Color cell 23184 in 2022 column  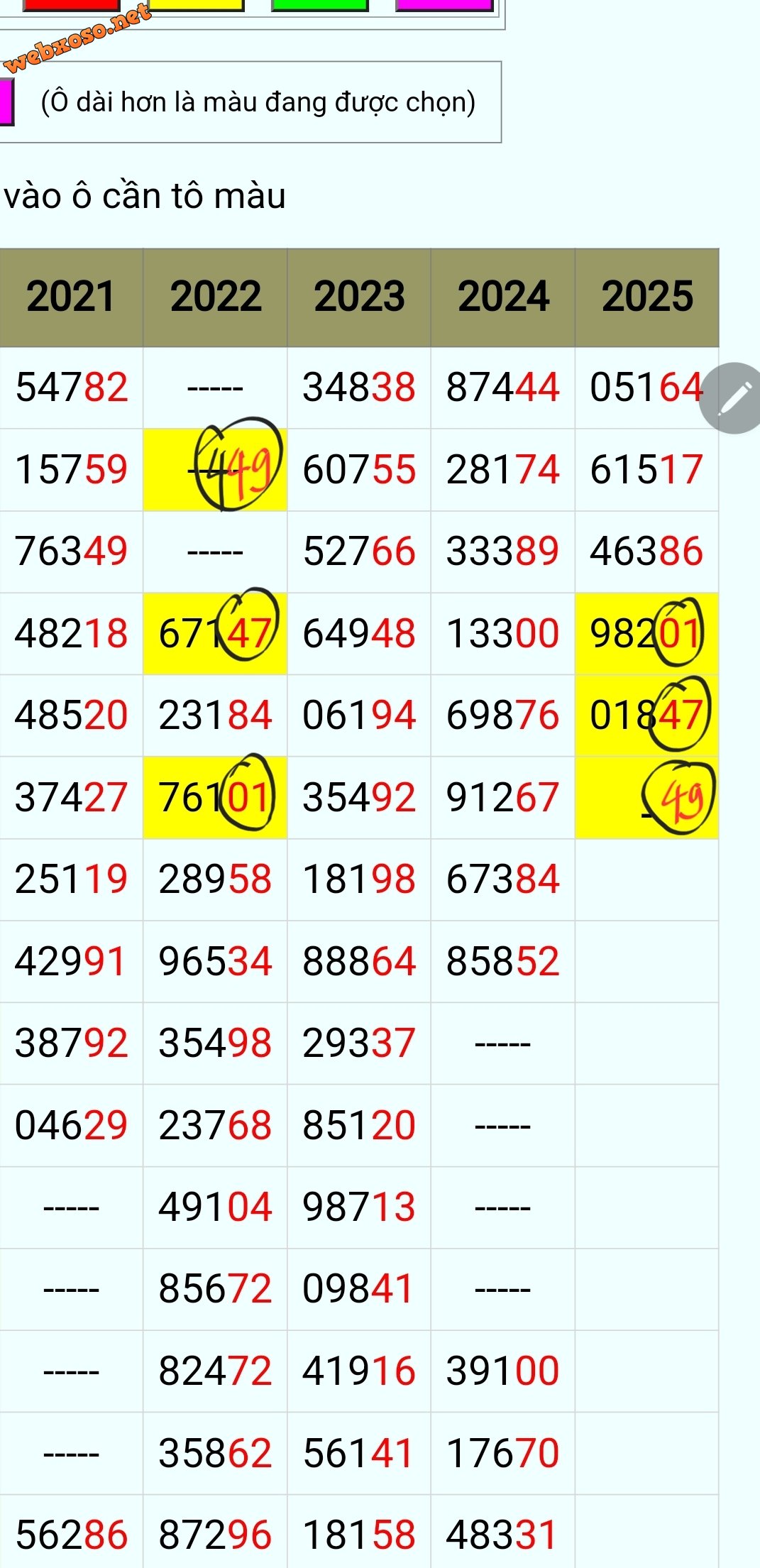tap(215, 715)
